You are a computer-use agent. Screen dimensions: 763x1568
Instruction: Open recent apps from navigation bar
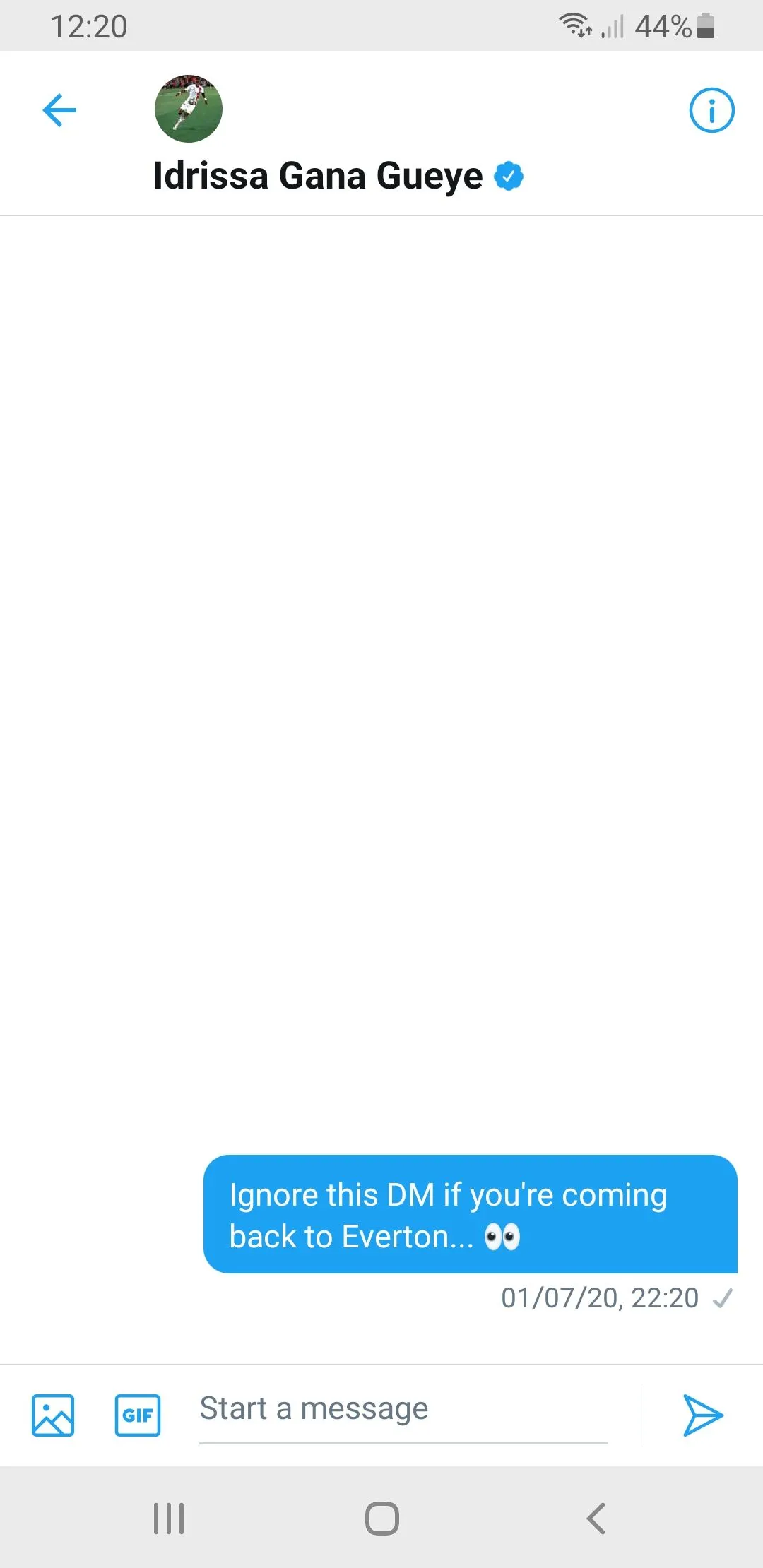[x=169, y=1518]
